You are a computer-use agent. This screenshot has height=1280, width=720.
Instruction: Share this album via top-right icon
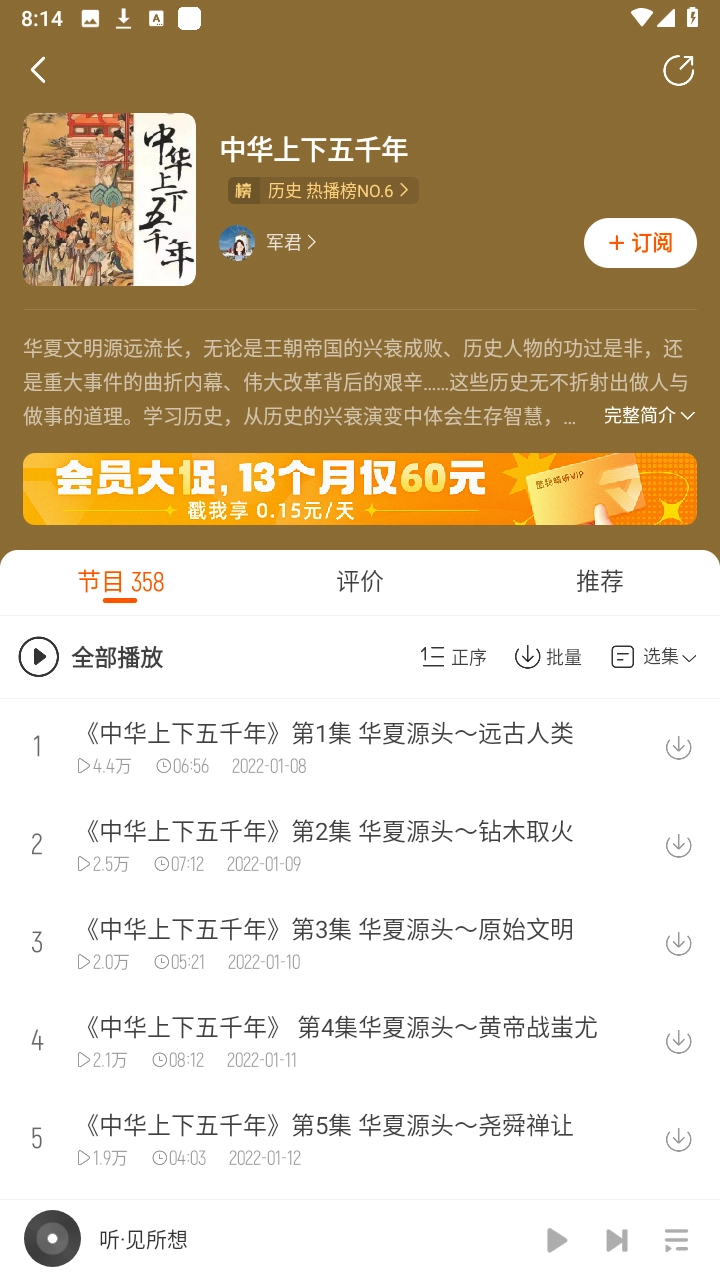coord(678,70)
